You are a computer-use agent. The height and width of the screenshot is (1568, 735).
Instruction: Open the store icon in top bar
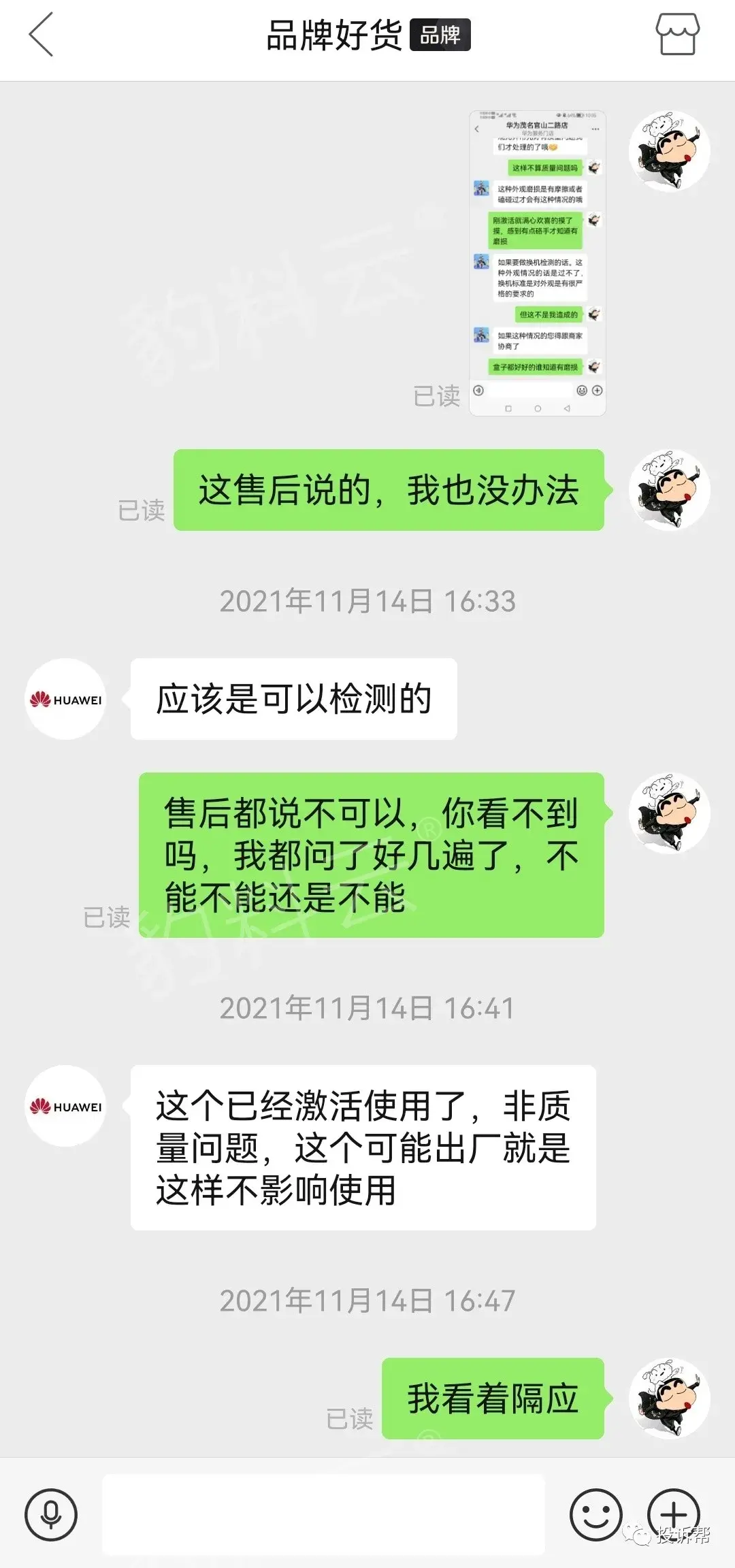click(676, 34)
